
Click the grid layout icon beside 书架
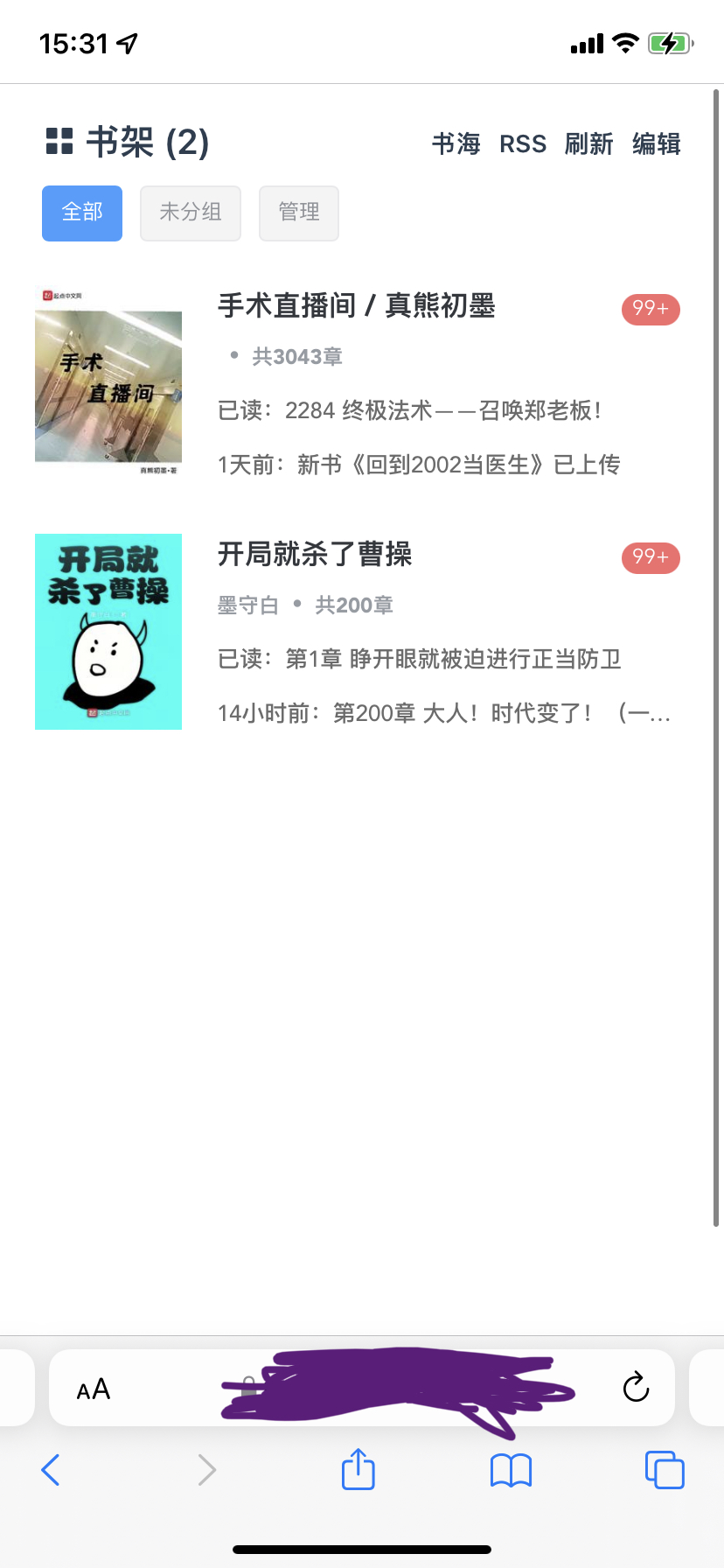pyautogui.click(x=59, y=142)
